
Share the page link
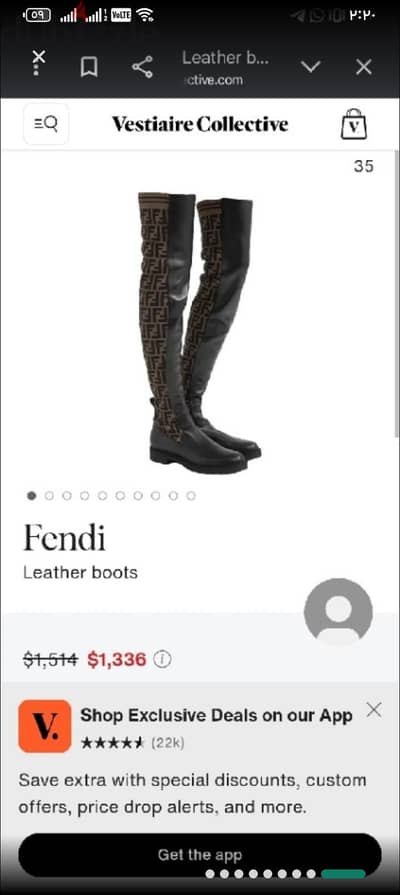(142, 67)
